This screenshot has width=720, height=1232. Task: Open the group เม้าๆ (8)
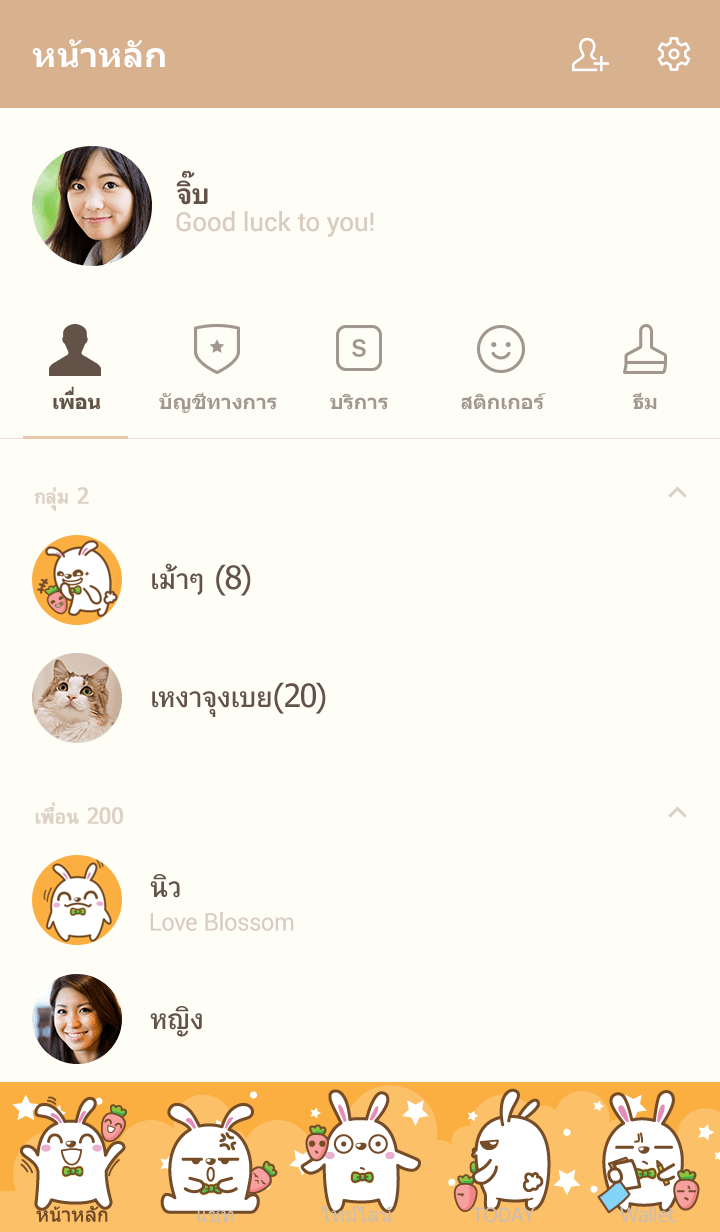click(200, 580)
